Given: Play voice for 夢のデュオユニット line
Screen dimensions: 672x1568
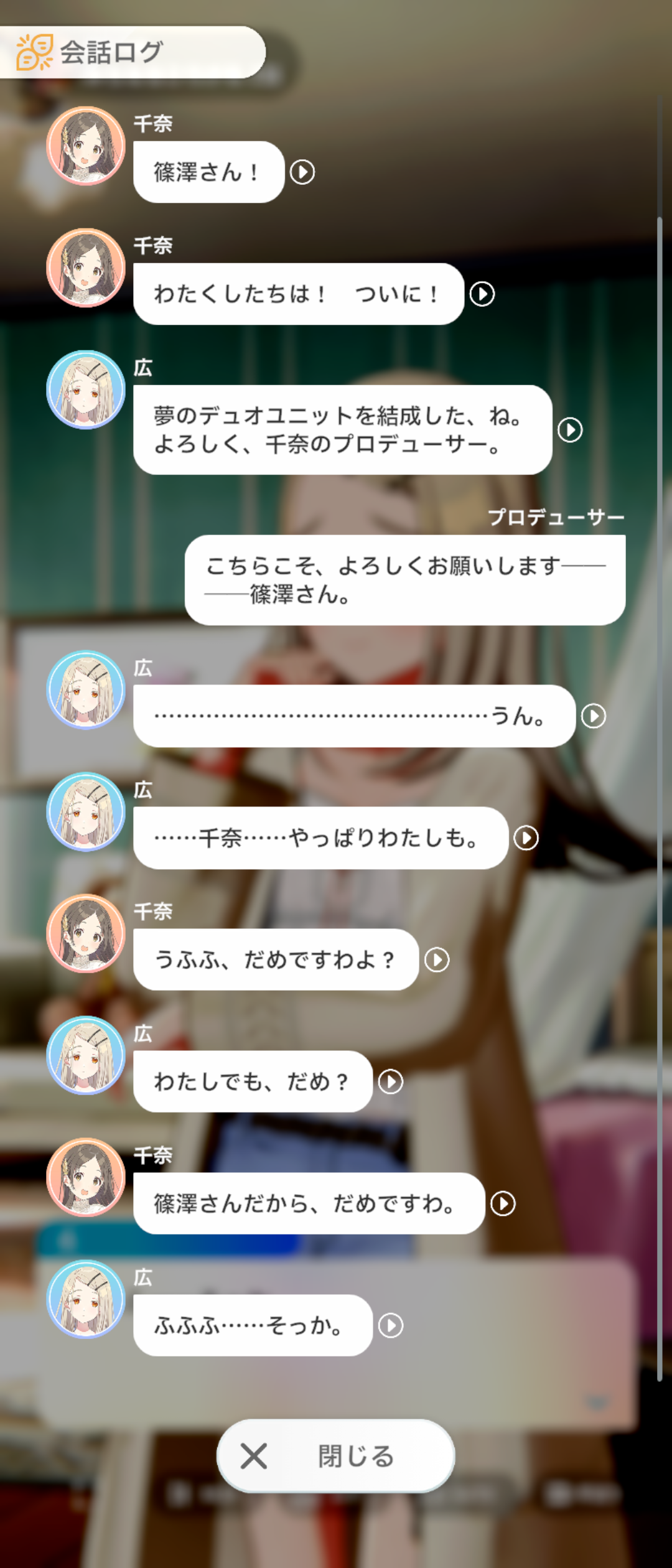Looking at the screenshot, I should (x=570, y=429).
